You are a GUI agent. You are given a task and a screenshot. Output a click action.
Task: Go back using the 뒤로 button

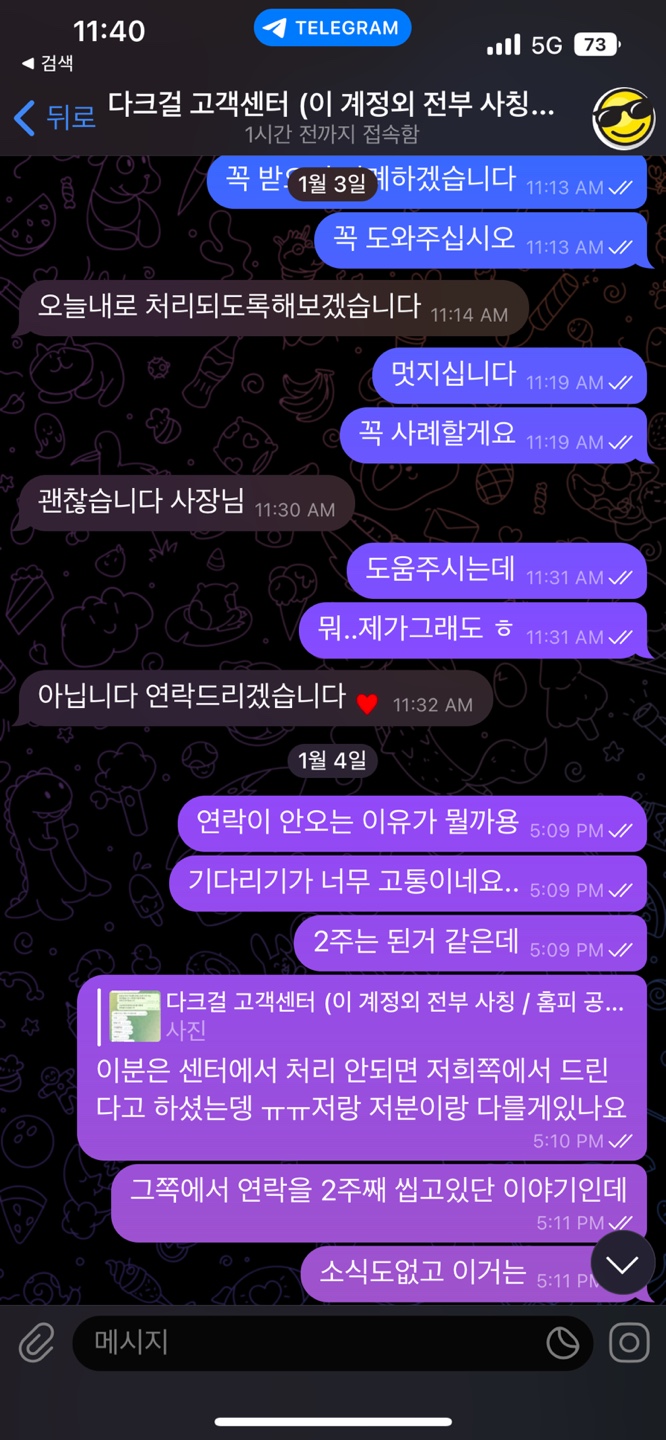pos(55,117)
